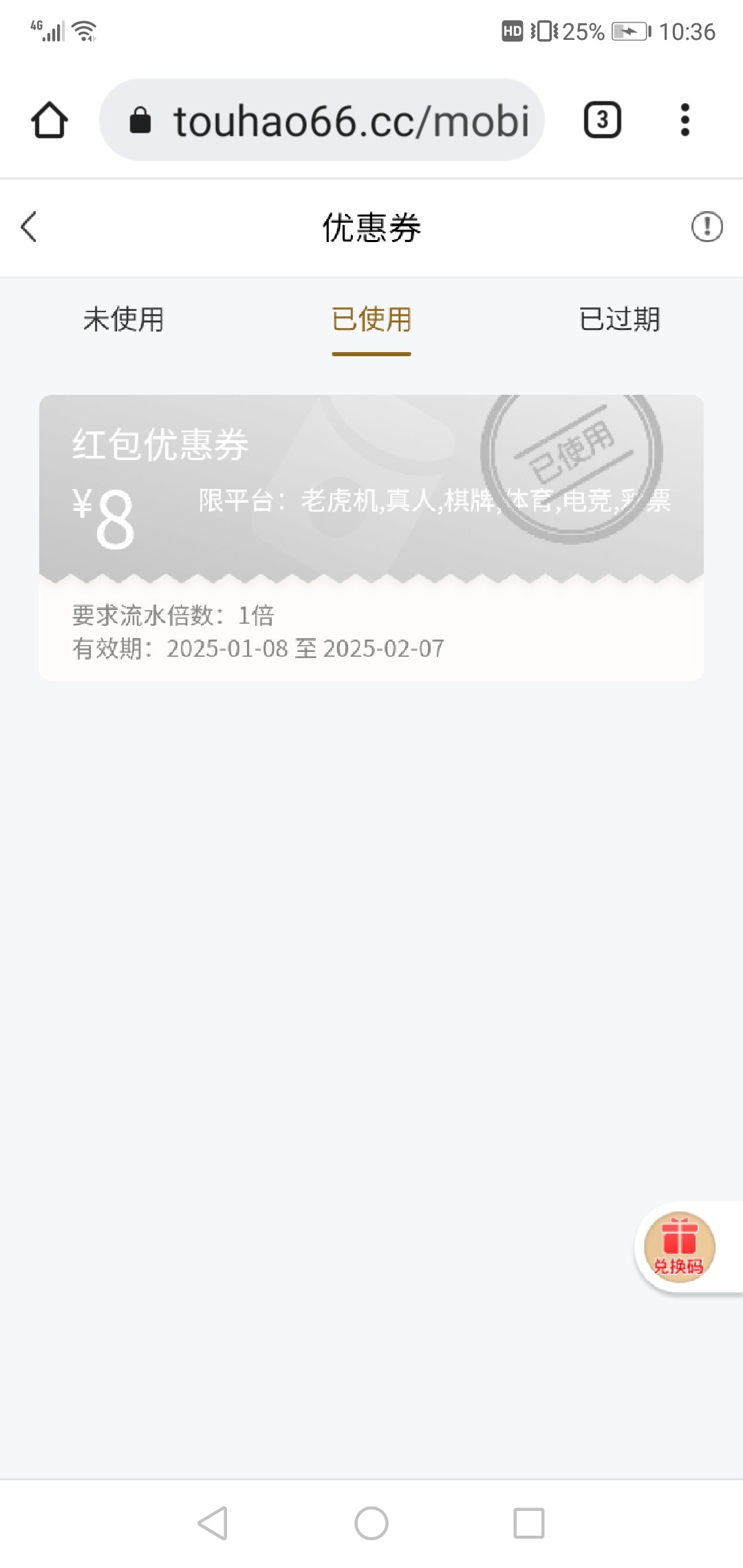Viewport: 743px width, 1568px height.
Task: Open the recent apps view
Action: pyautogui.click(x=529, y=1523)
